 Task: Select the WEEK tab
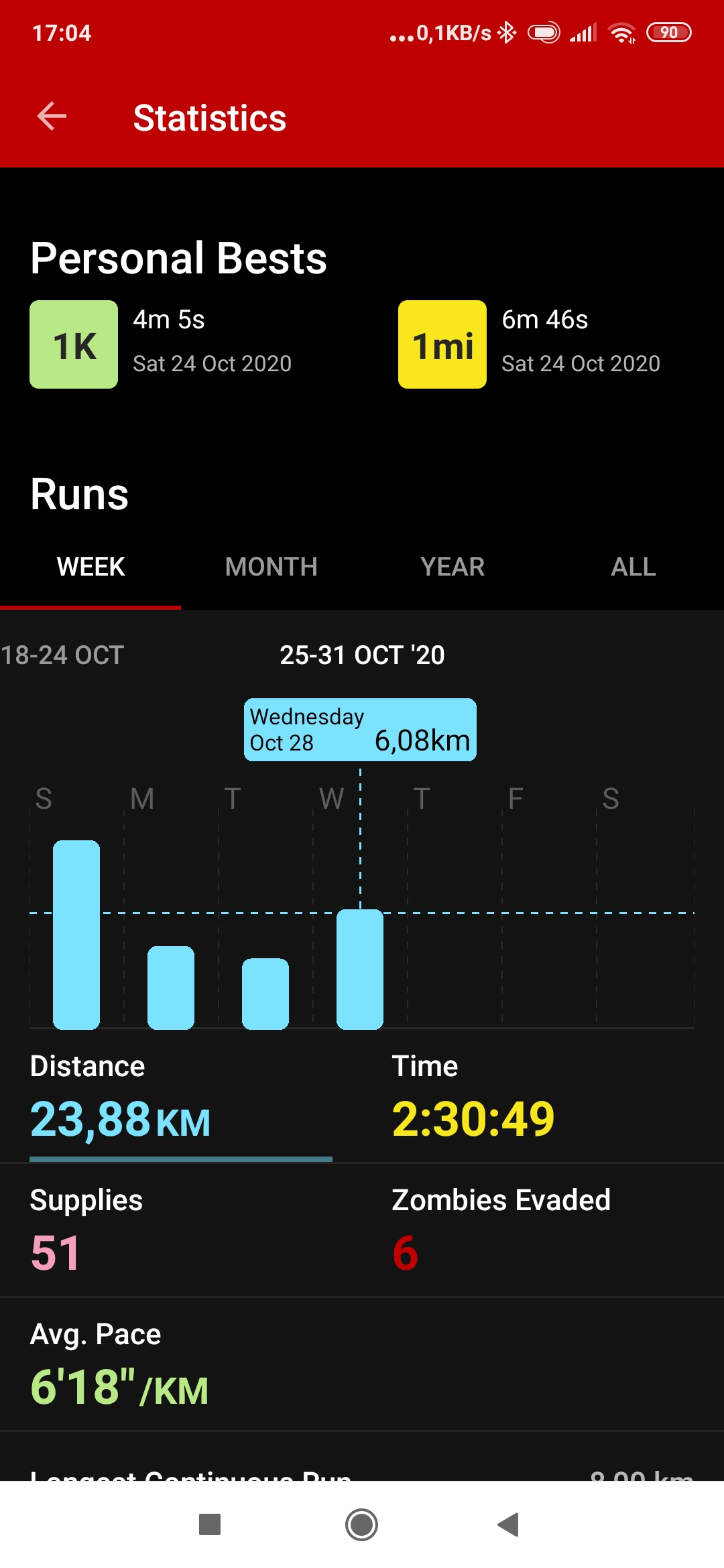pos(90,567)
